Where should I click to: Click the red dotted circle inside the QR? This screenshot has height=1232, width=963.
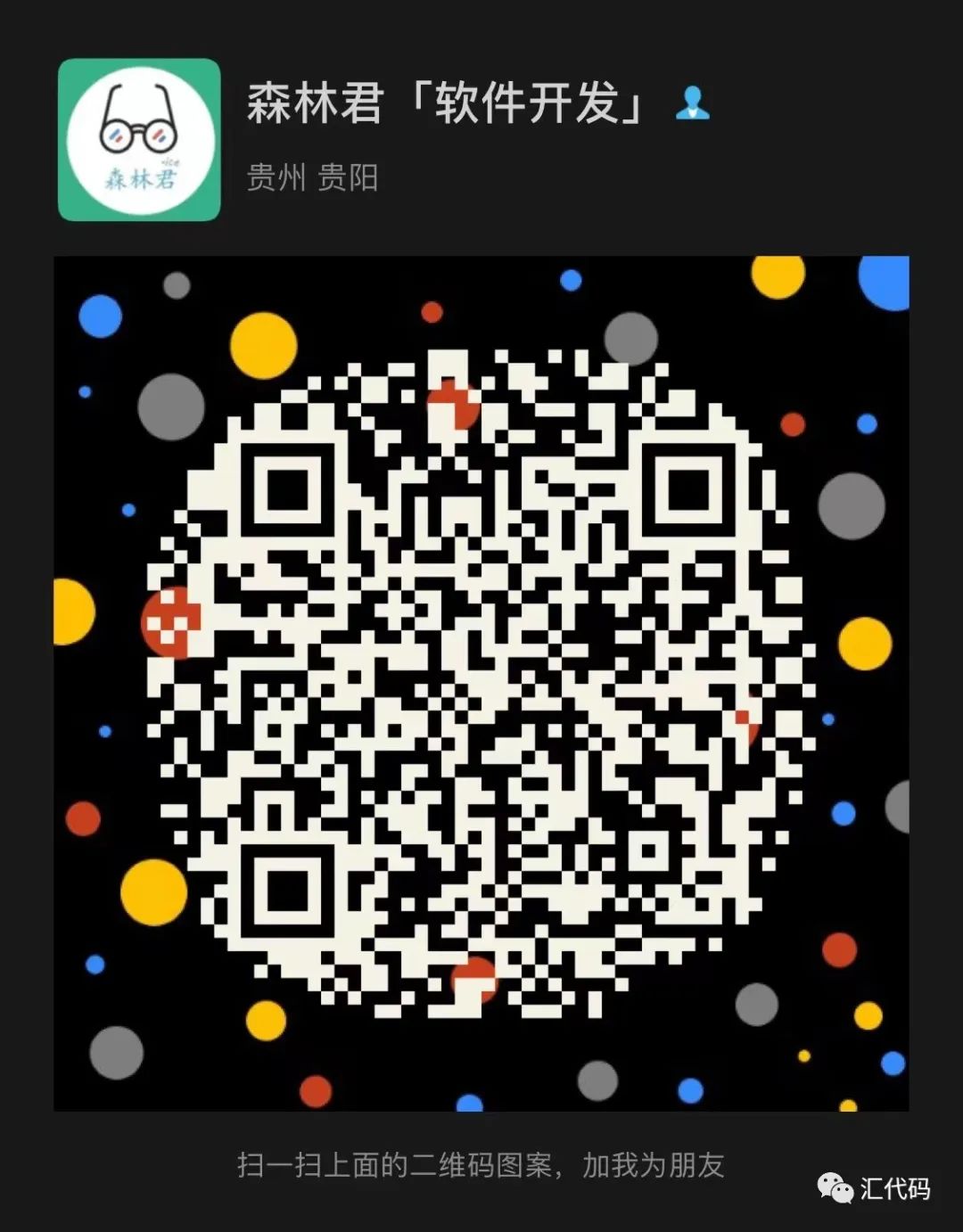pyautogui.click(x=172, y=624)
